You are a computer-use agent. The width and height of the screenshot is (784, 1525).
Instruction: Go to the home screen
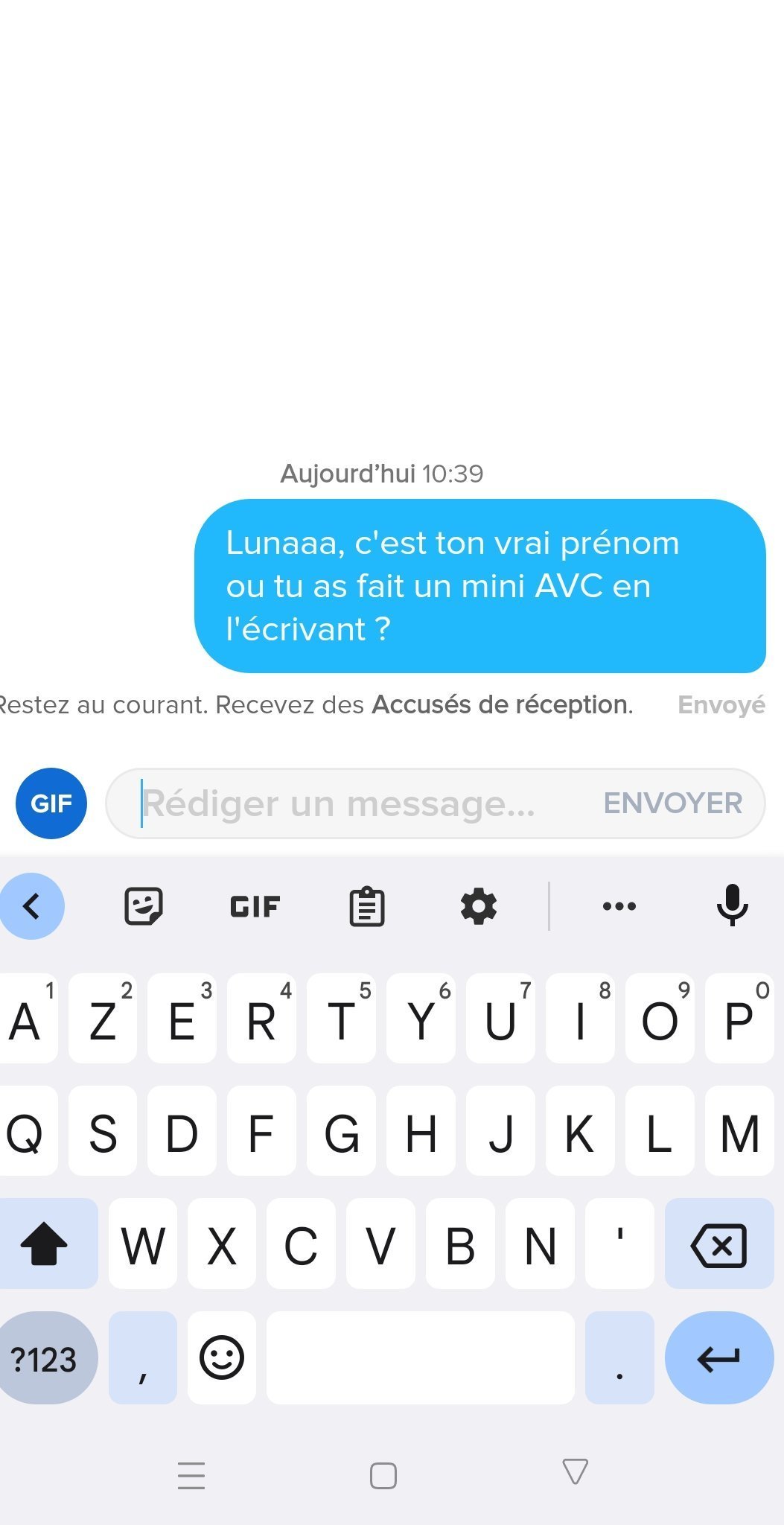pyautogui.click(x=383, y=1475)
